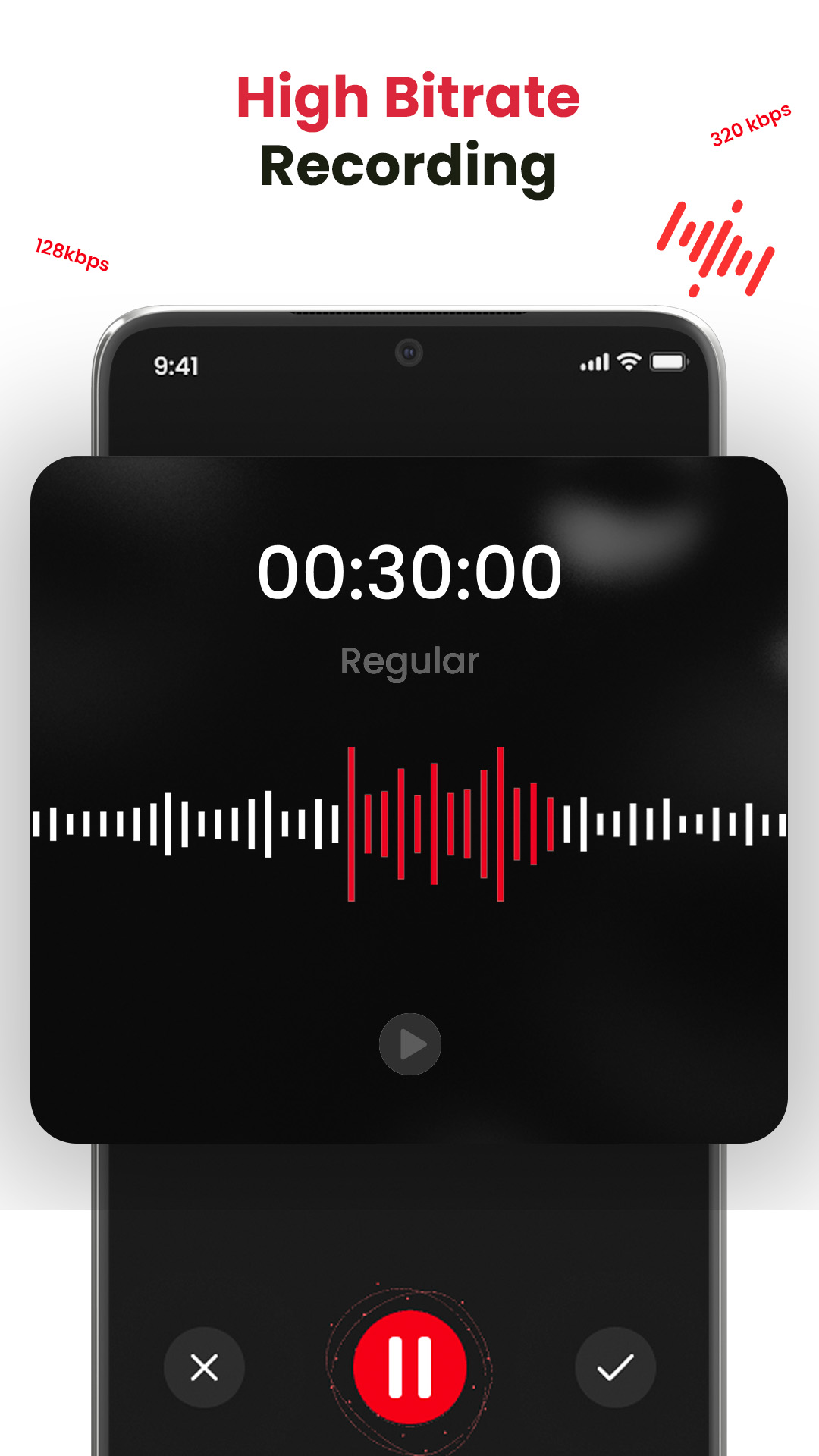
Task: Tap the battery indicator icon
Action: (667, 362)
